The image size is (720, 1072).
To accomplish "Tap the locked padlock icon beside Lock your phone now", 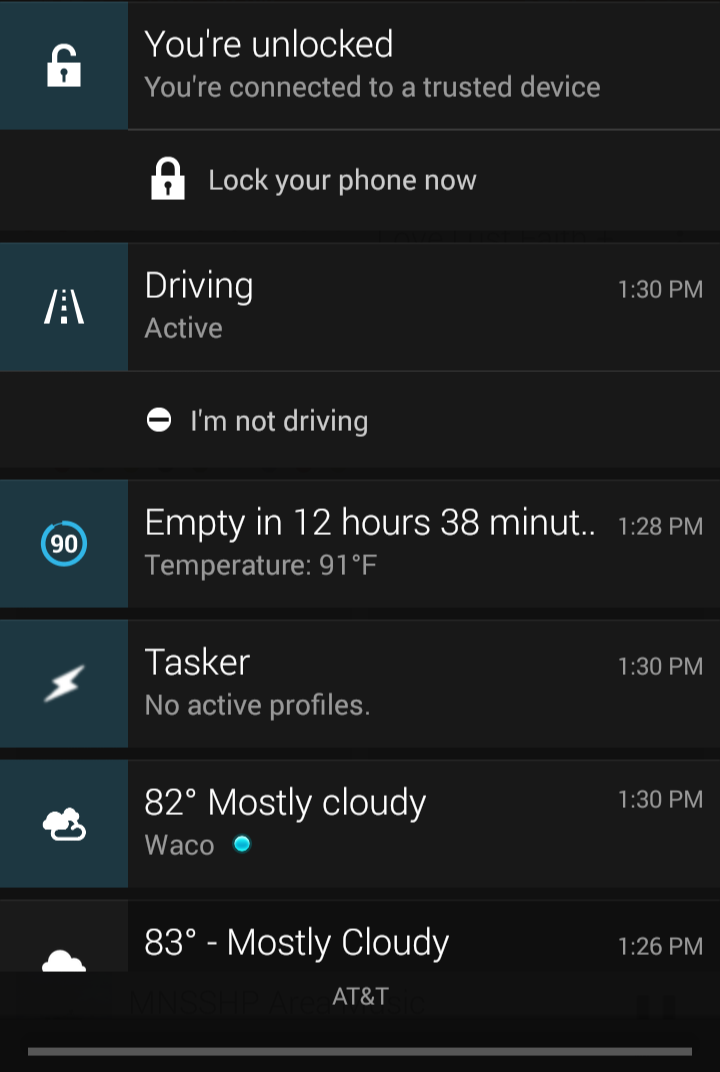I will pos(168,179).
